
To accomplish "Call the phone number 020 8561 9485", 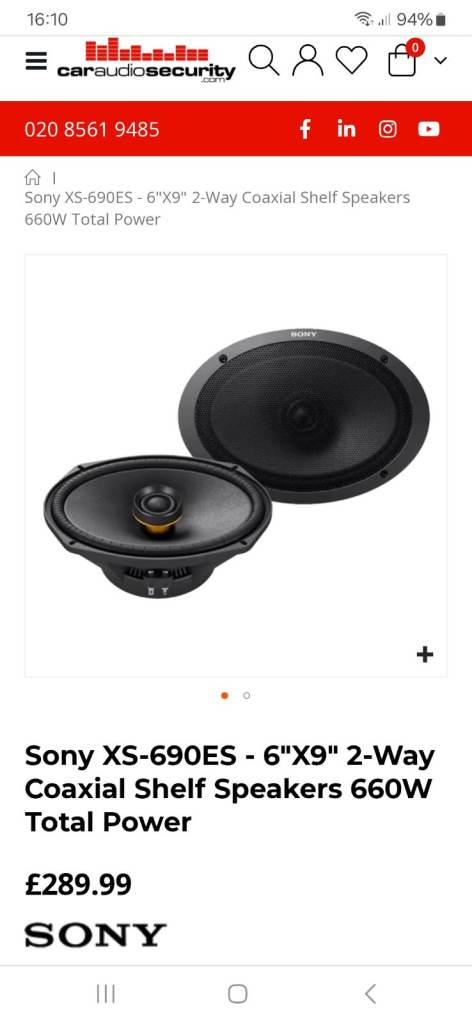I will (92, 129).
